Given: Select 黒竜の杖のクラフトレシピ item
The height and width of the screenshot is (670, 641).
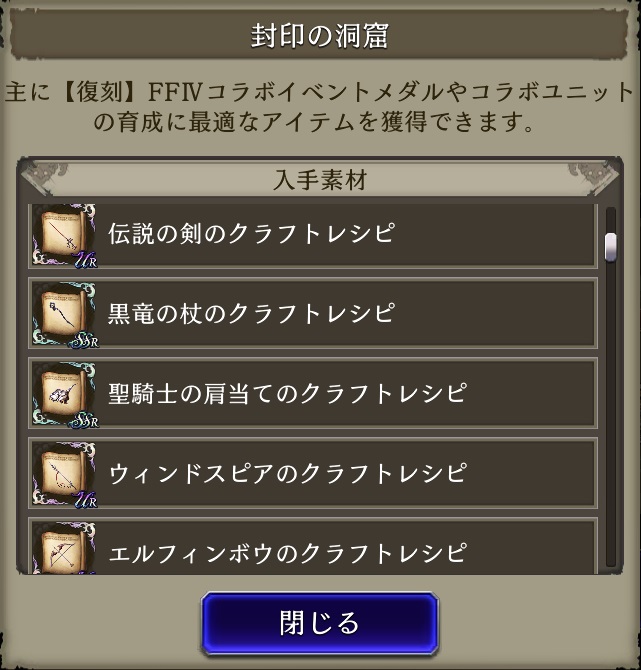Looking at the screenshot, I should (312, 313).
